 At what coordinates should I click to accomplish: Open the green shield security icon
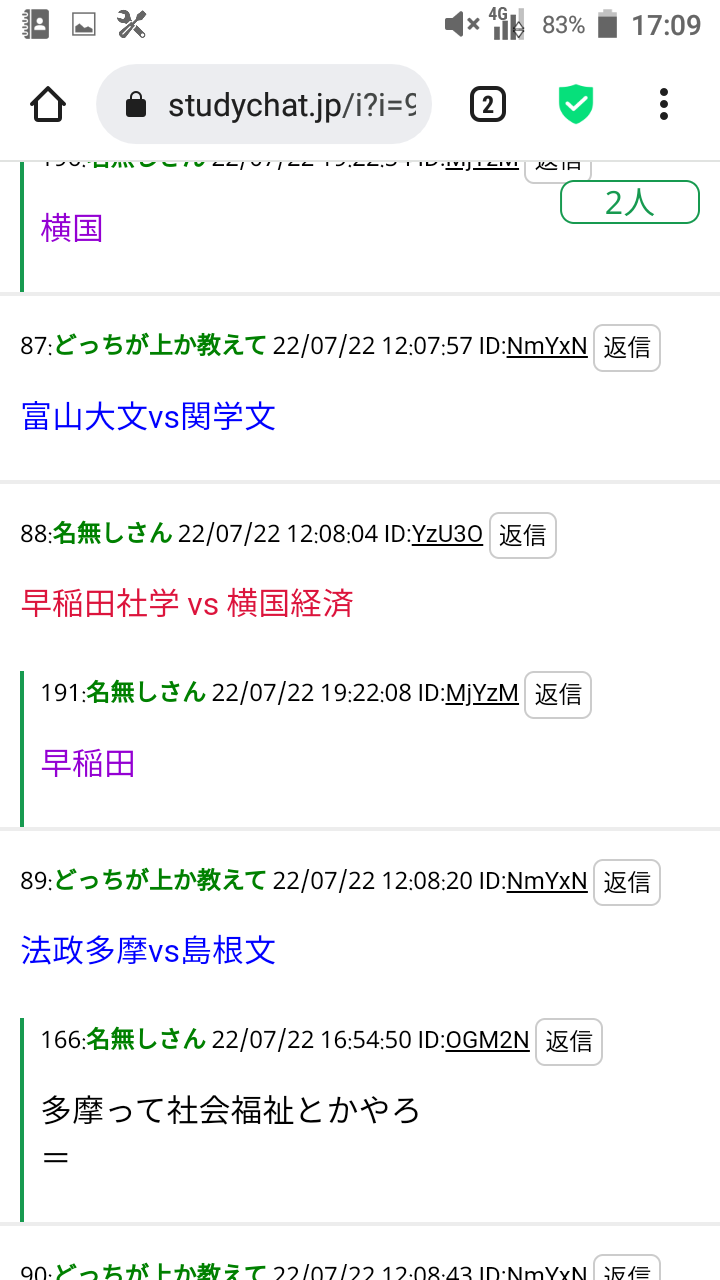[576, 104]
